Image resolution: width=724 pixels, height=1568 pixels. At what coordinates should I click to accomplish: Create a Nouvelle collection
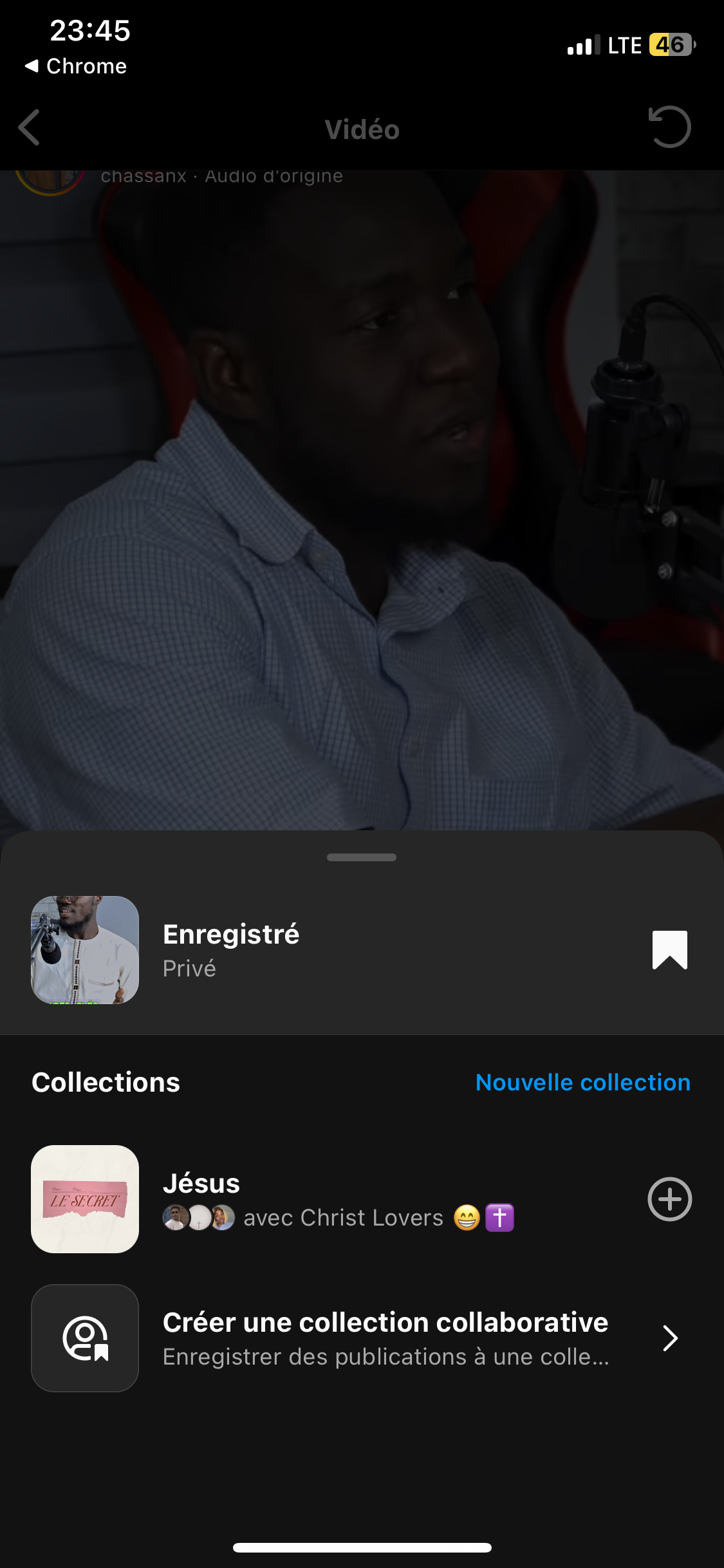pos(582,1083)
